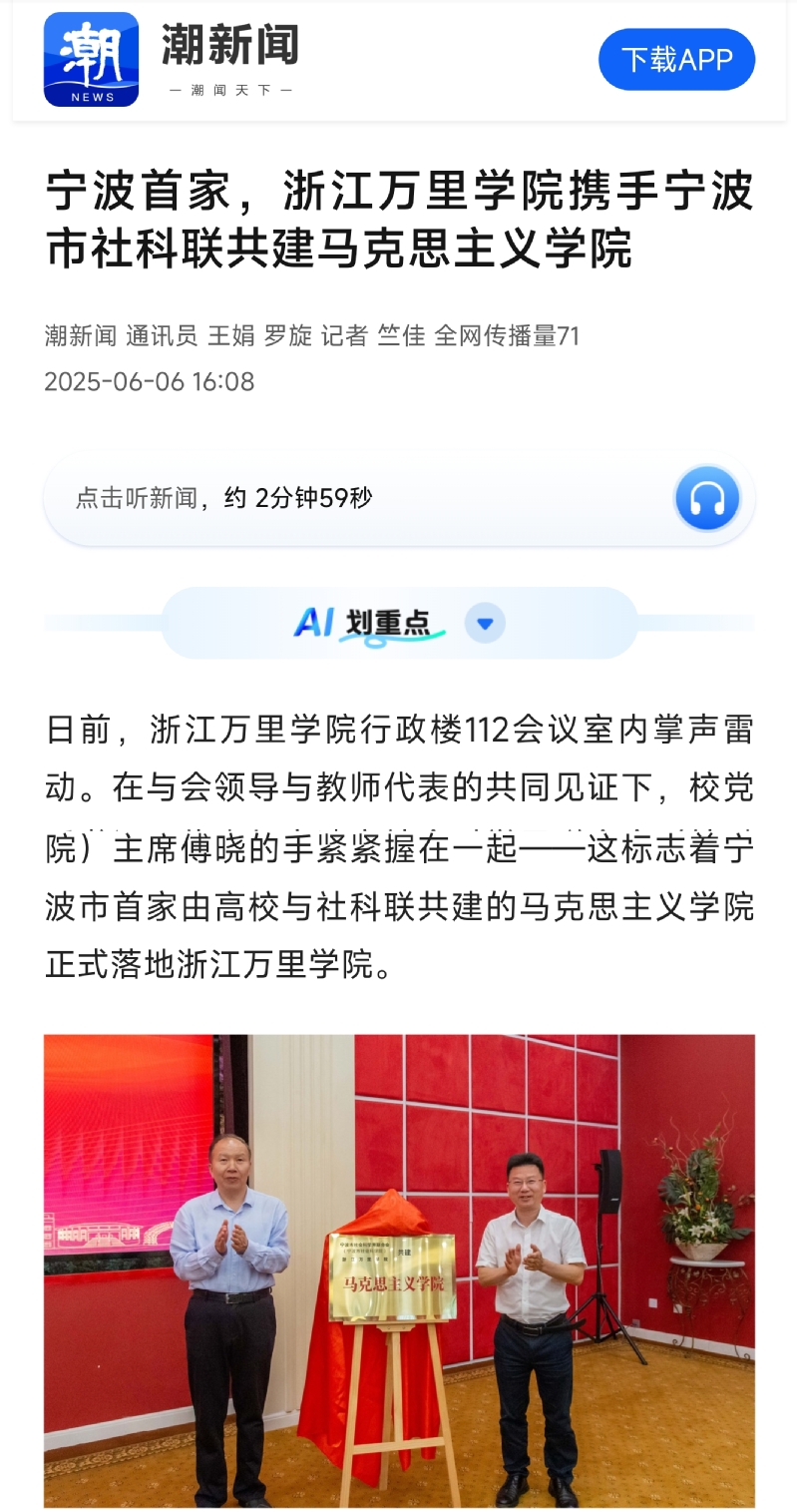The image size is (797, 1512).
Task: Tap the 下载APP button
Action: click(x=676, y=60)
